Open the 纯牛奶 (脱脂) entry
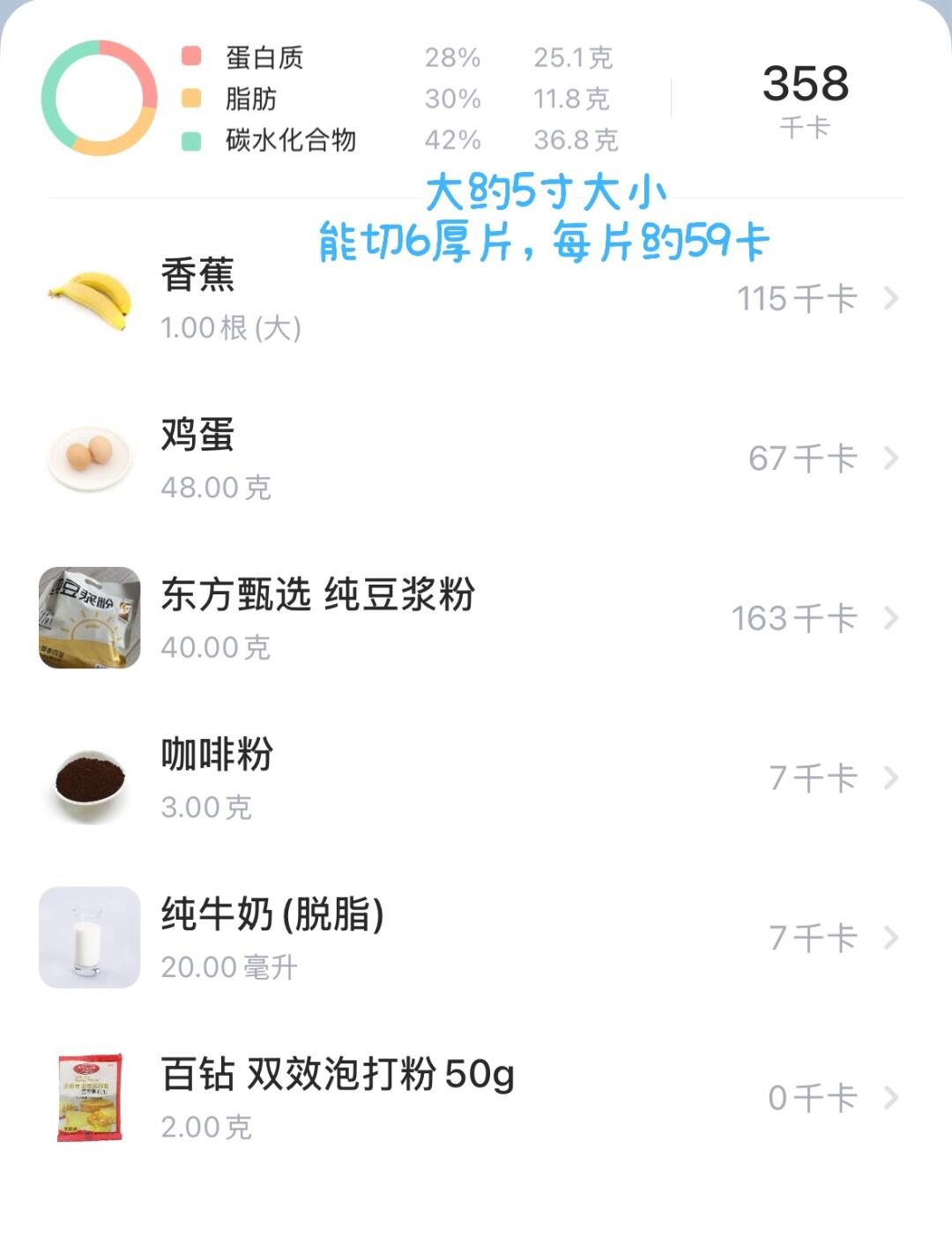 pos(476,938)
